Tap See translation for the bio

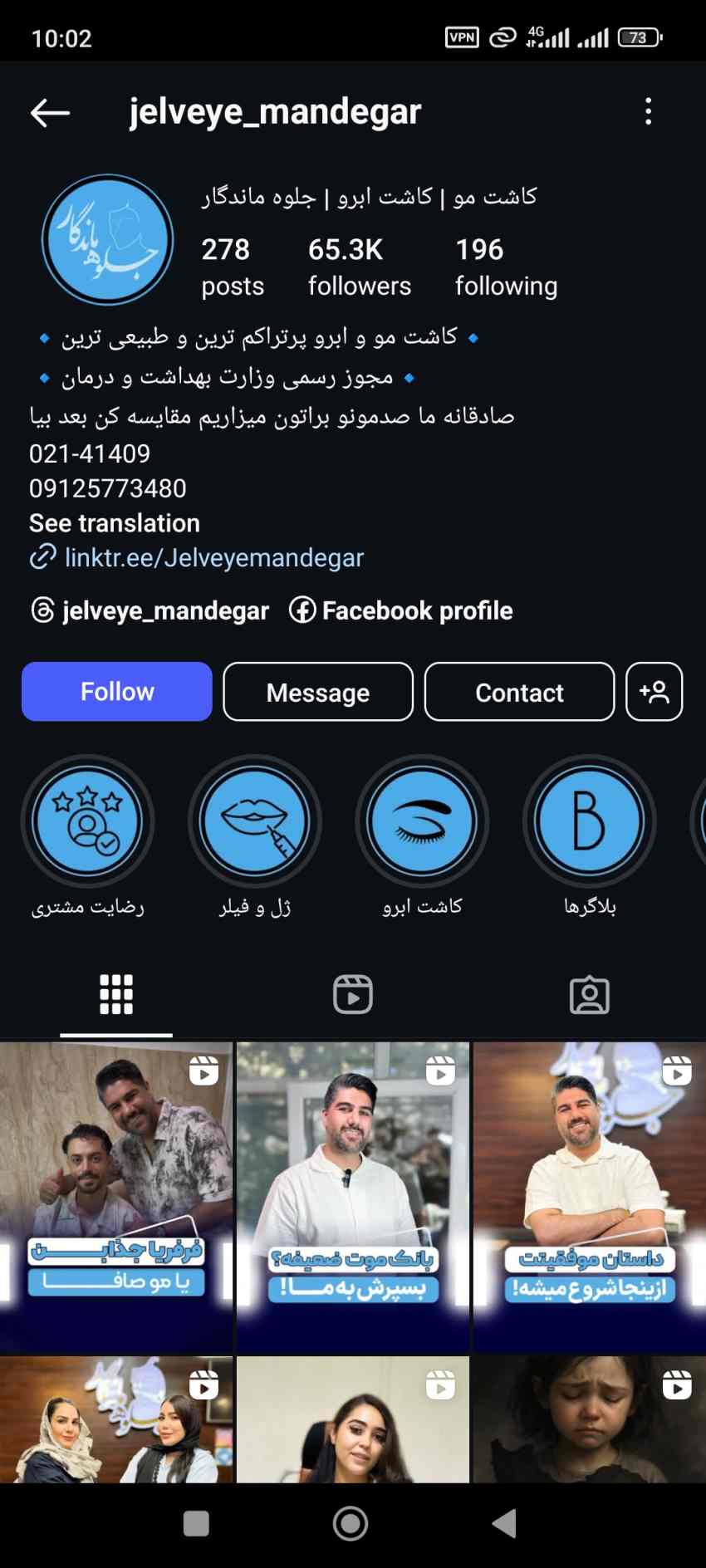tap(115, 523)
